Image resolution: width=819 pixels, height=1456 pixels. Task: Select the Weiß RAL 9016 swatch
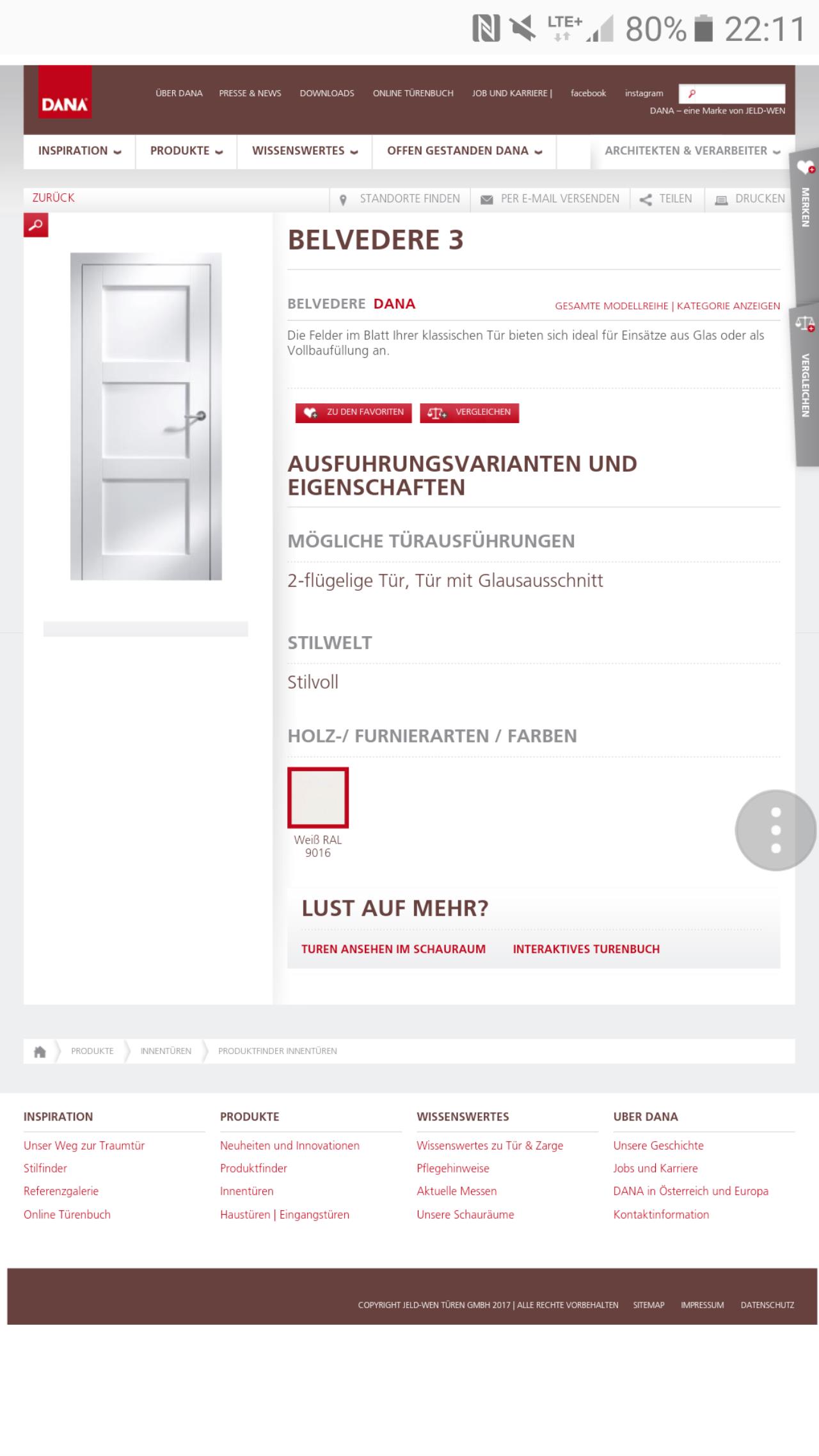[x=318, y=797]
